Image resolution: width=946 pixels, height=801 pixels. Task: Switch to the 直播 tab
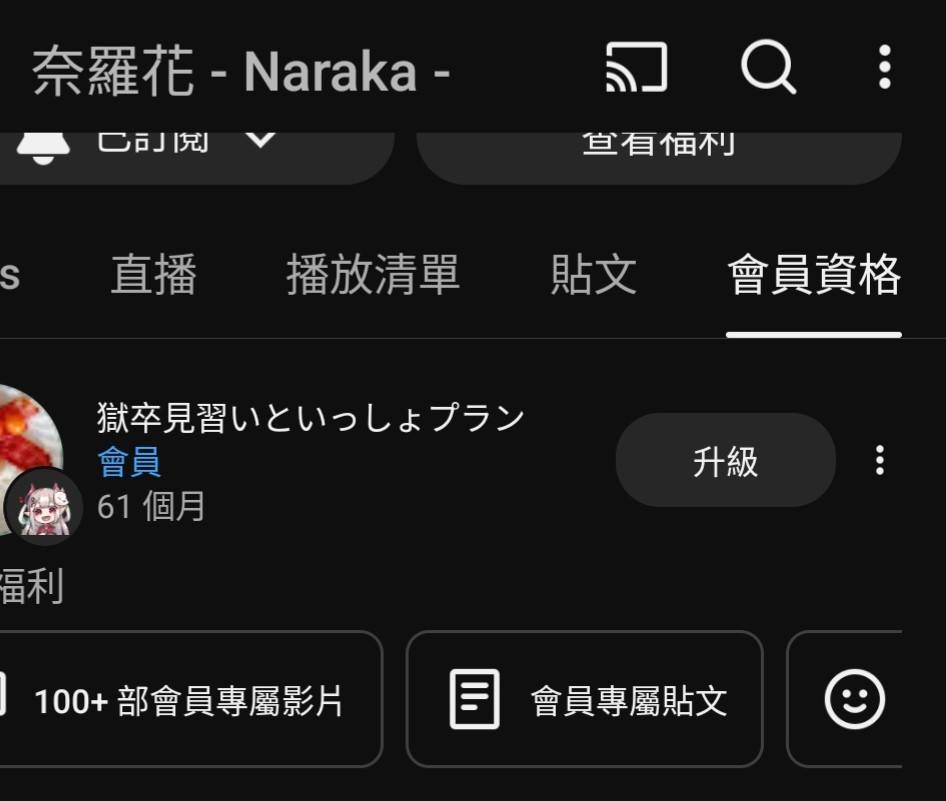[x=154, y=275]
